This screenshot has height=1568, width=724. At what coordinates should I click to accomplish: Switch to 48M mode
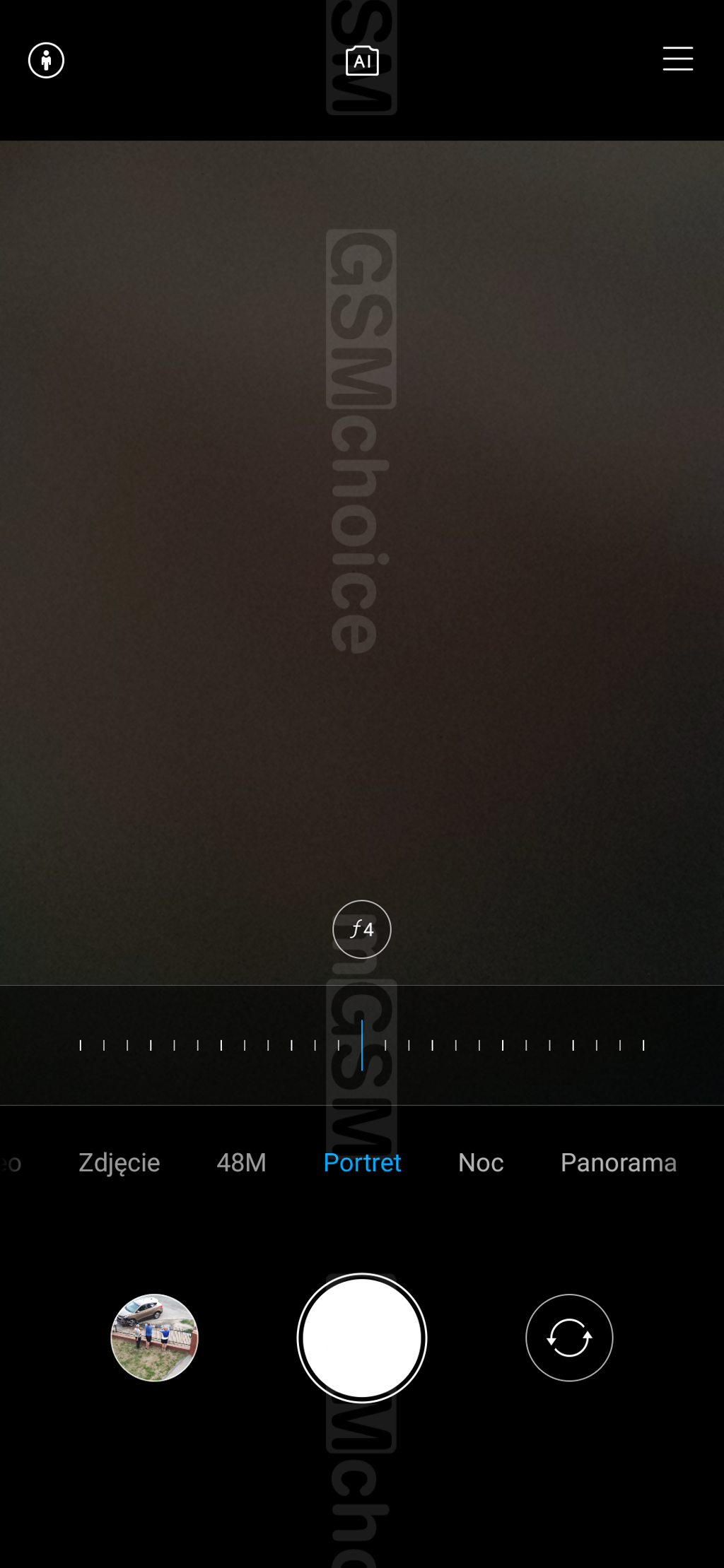click(241, 1163)
